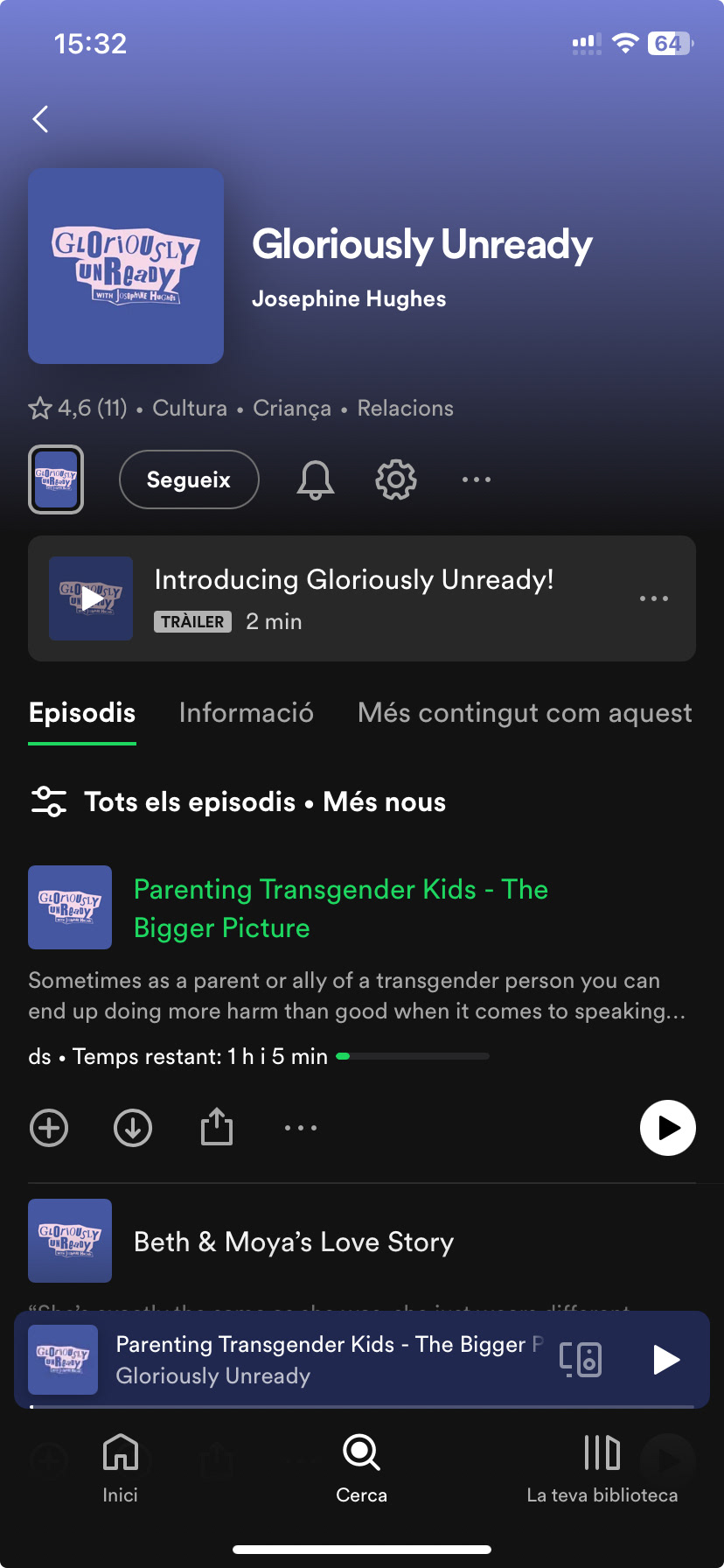Open Beth & Moya's Love Story episode
Screen dimensions: 724x1568
pyautogui.click(x=294, y=1242)
